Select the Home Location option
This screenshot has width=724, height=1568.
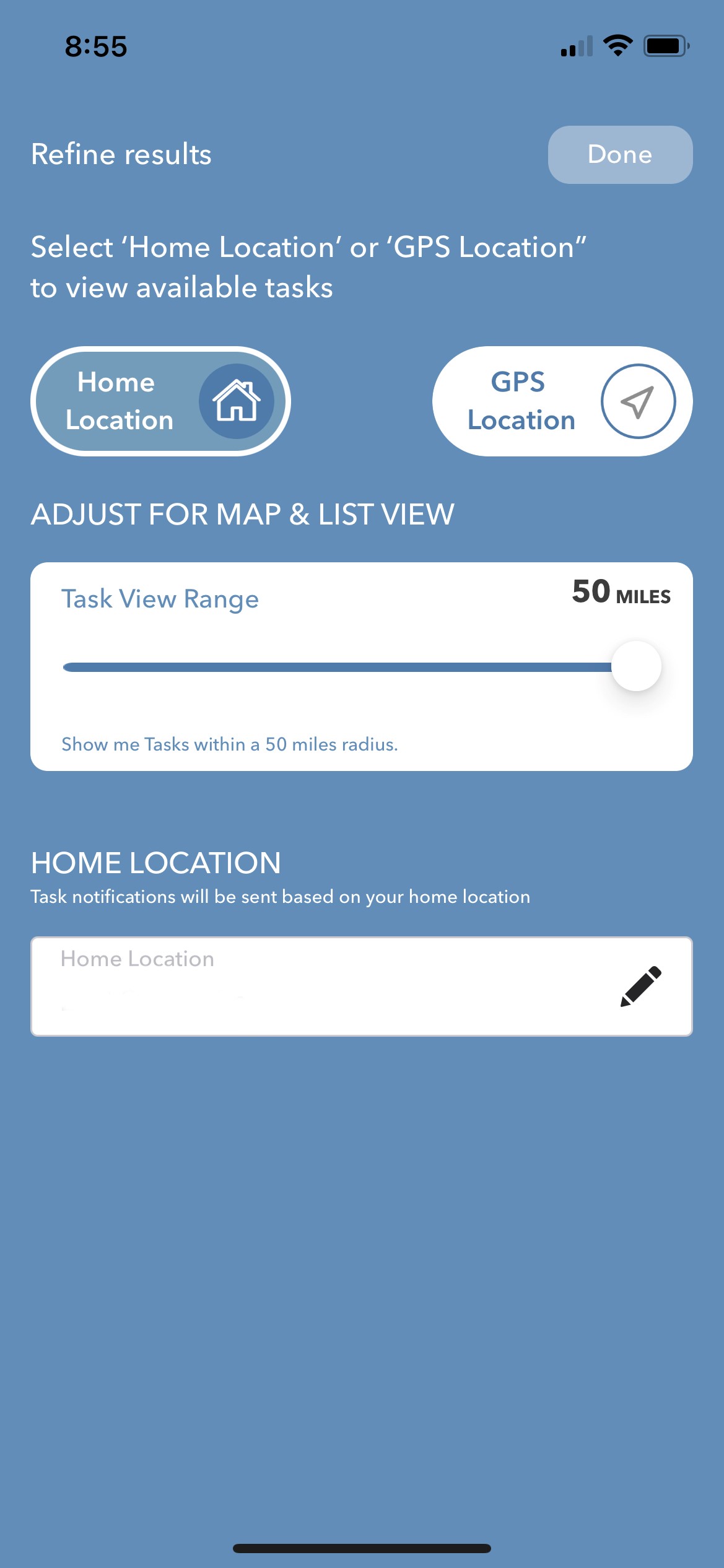160,401
